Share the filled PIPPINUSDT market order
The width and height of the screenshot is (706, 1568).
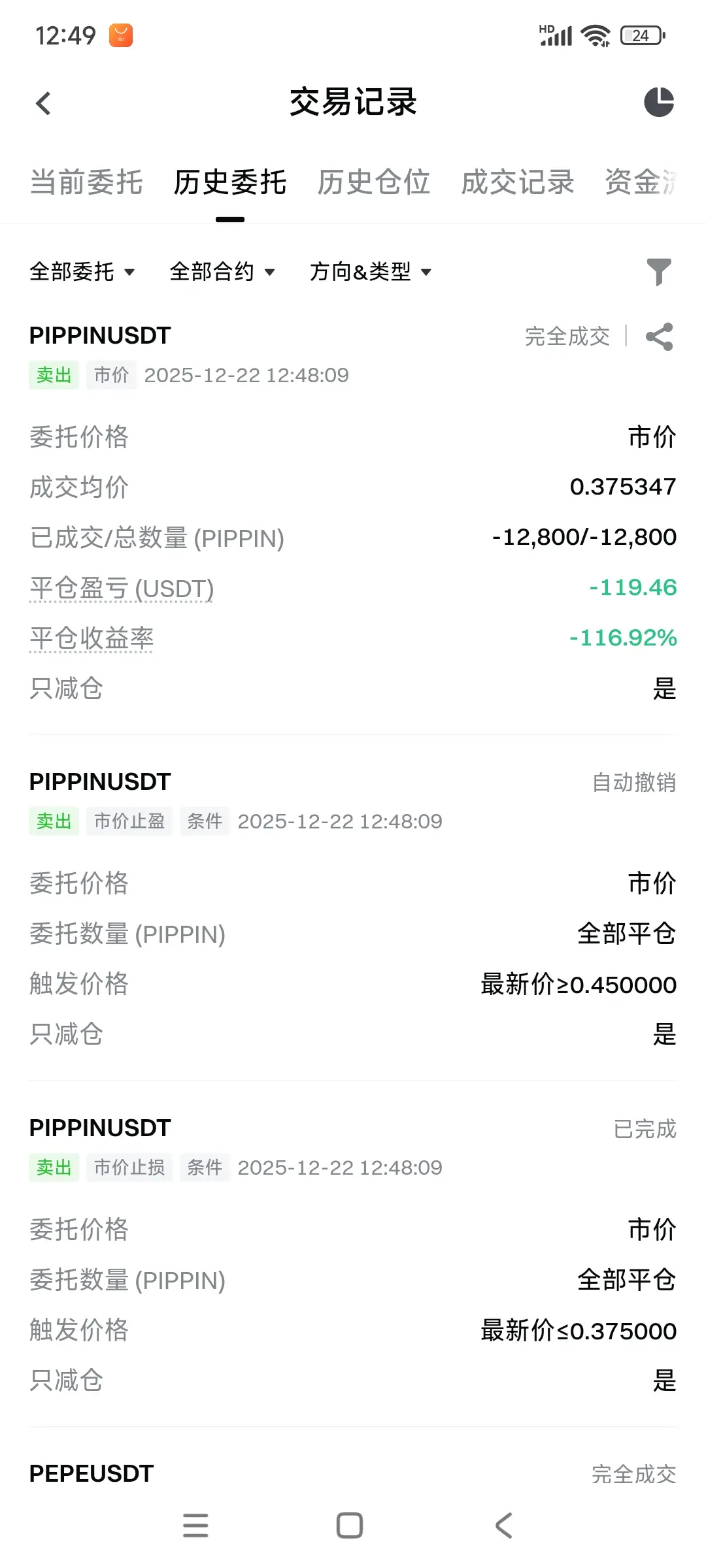tap(659, 337)
